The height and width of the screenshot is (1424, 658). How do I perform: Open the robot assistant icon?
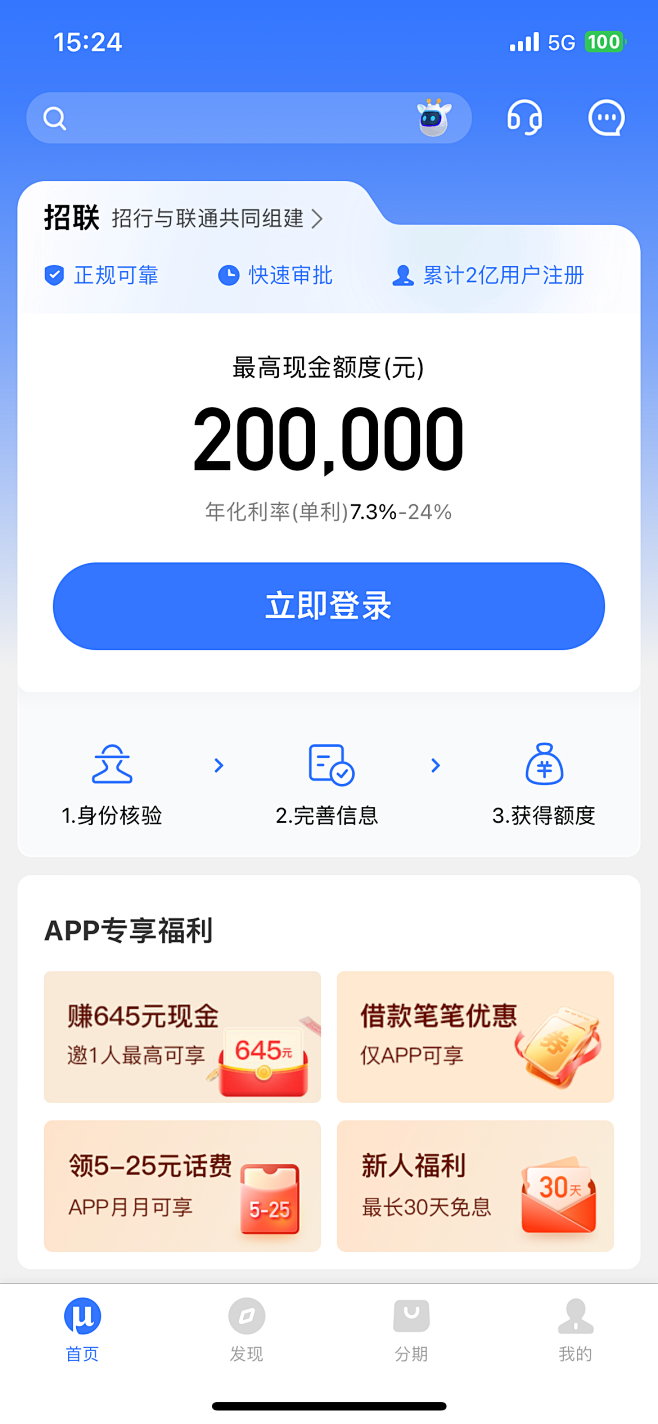click(x=434, y=118)
